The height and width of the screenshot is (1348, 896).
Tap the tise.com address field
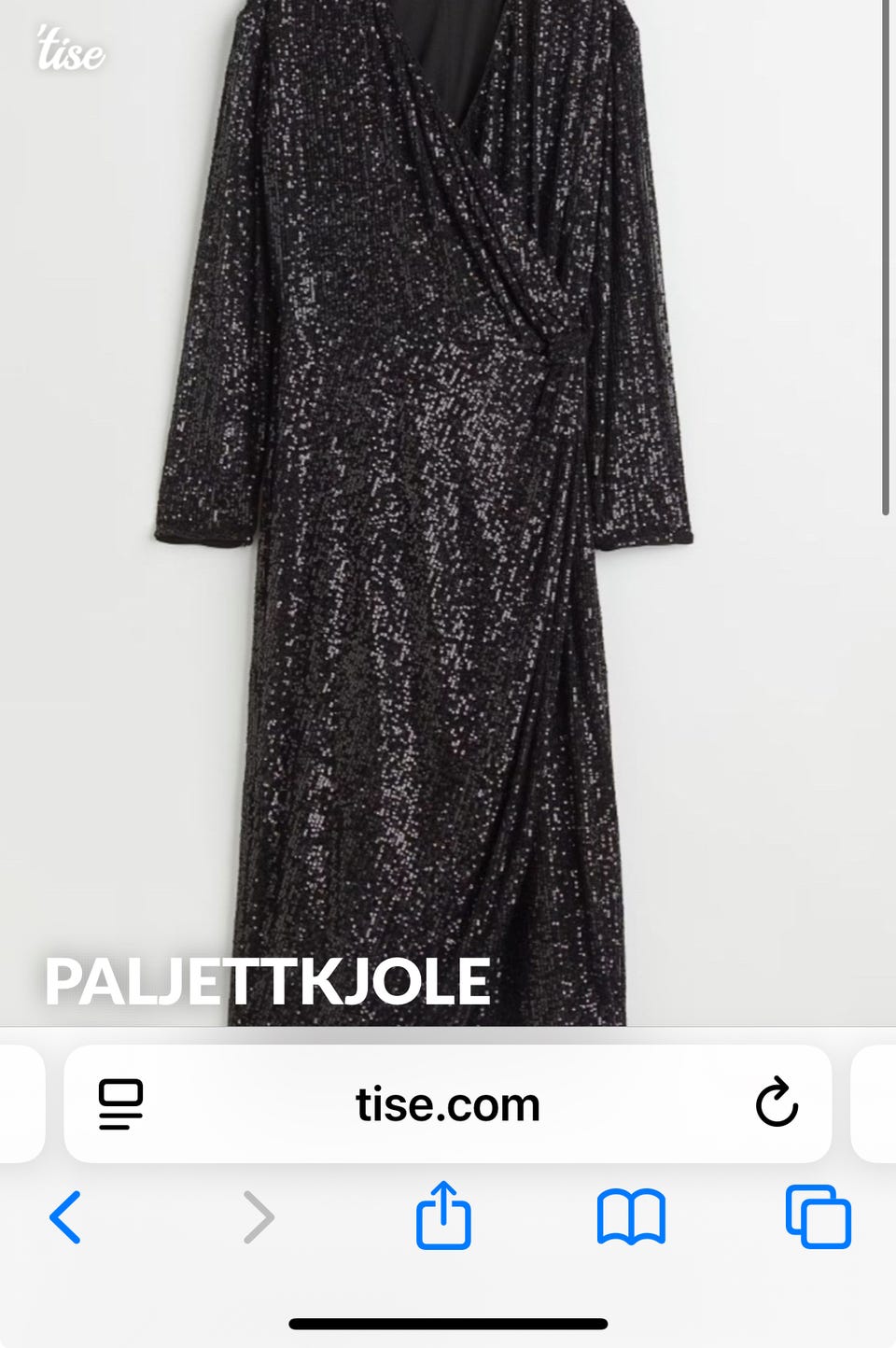pyautogui.click(x=448, y=1104)
